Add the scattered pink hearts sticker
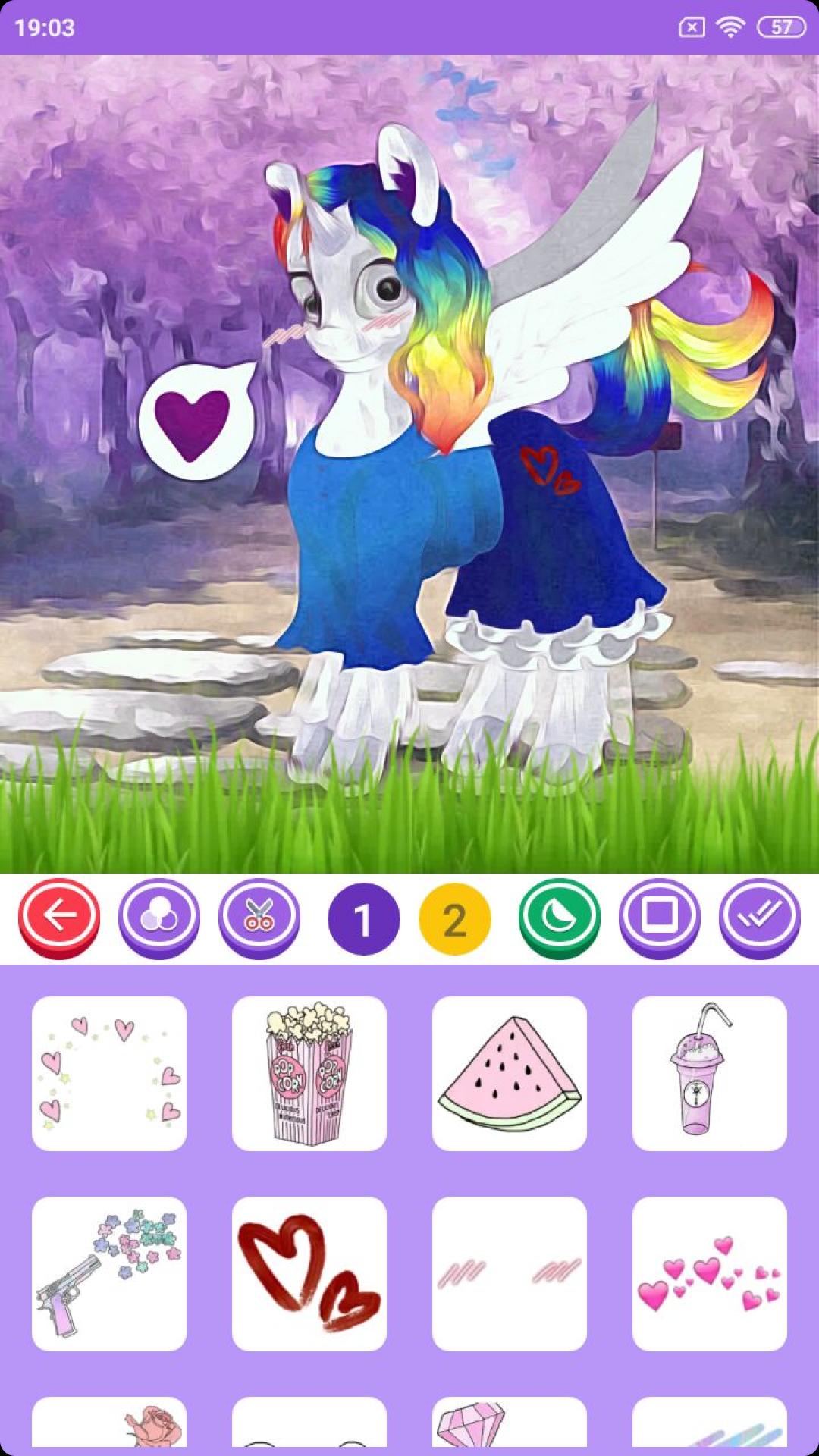This screenshot has width=819, height=1456. point(710,1274)
